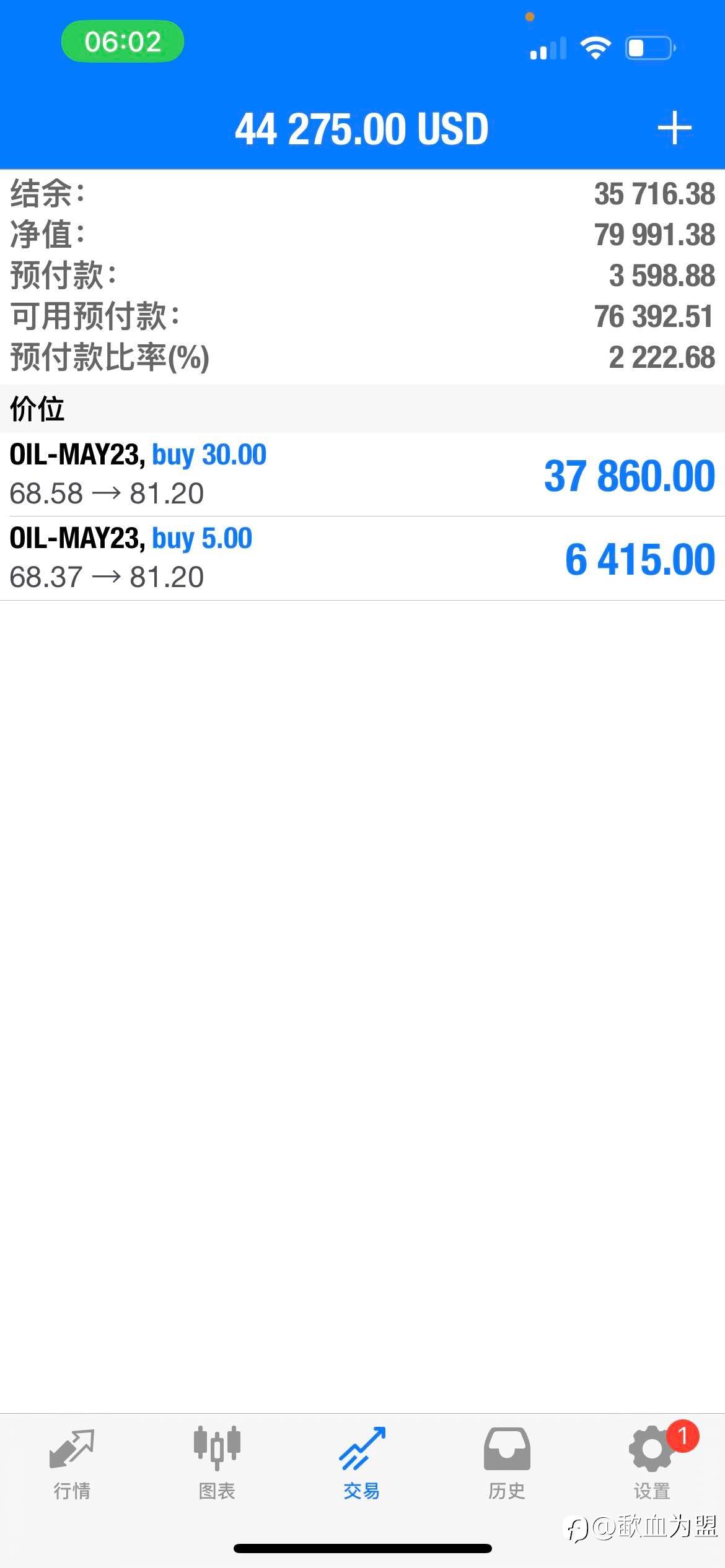Go to the 历史 history tab
The image size is (725, 1568).
click(507, 1464)
